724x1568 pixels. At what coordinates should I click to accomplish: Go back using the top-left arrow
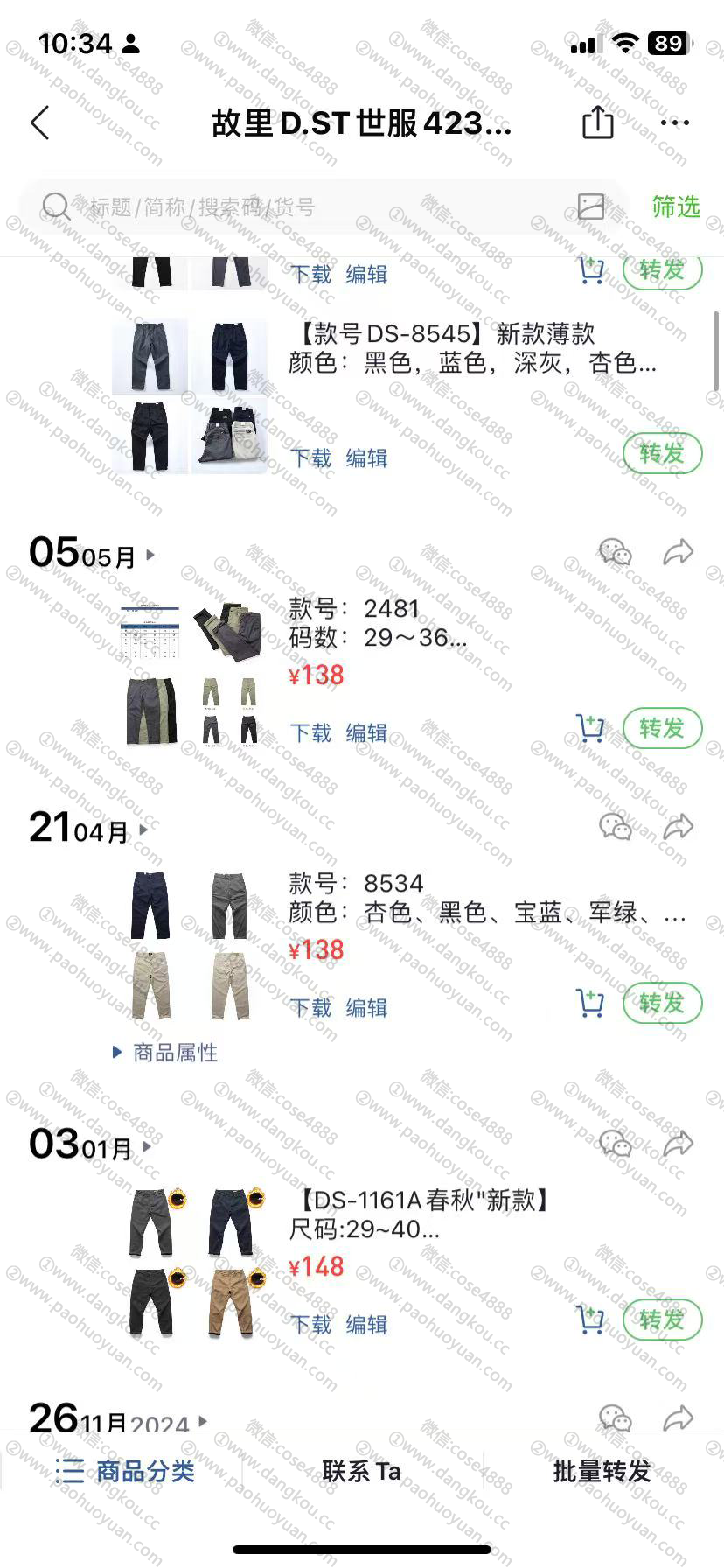40,123
